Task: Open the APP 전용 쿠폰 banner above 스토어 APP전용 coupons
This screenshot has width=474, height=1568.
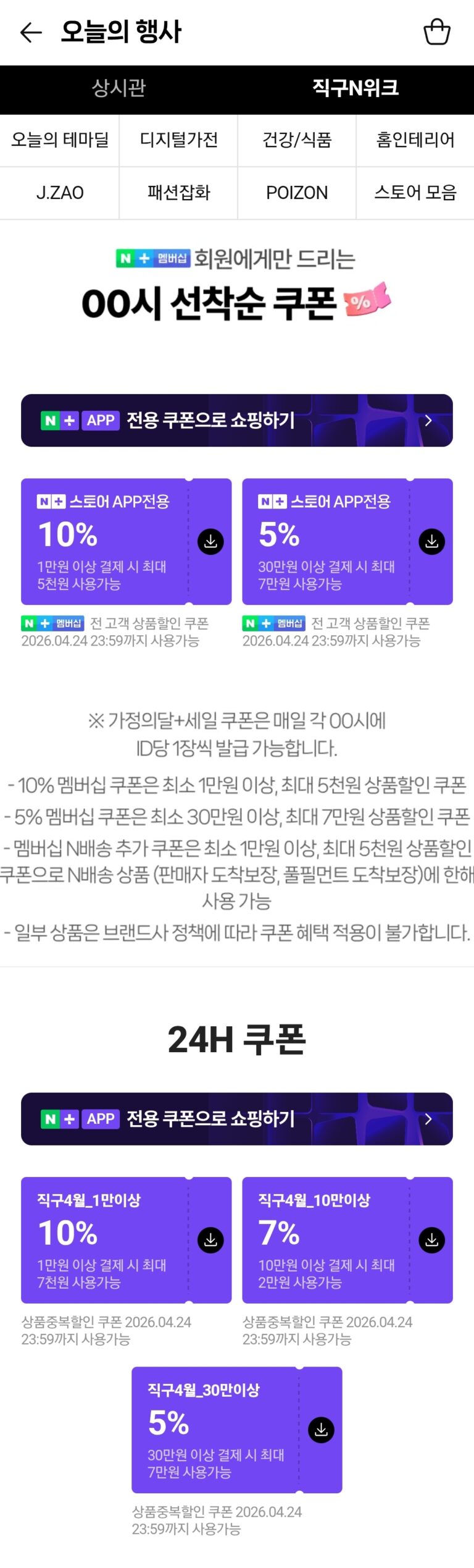Action: 237,421
